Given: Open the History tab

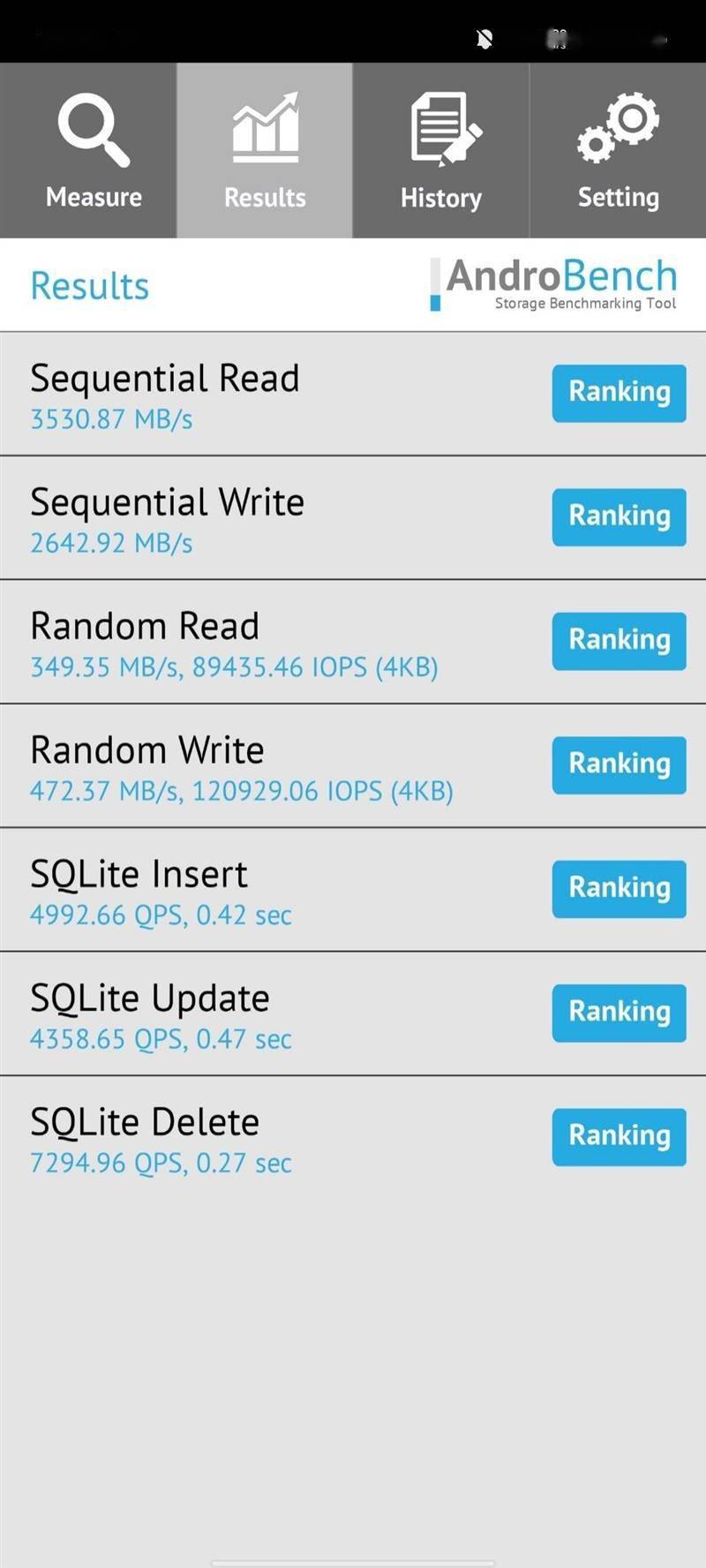Looking at the screenshot, I should point(441,150).
